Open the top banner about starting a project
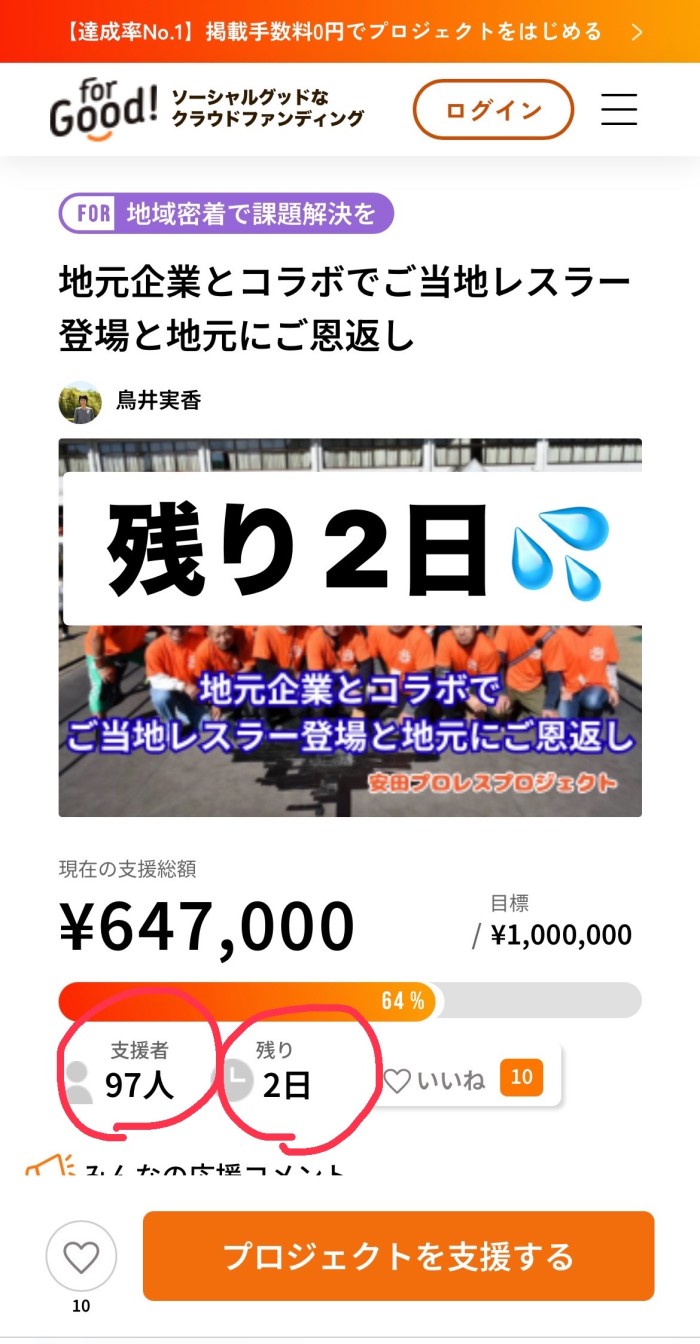Image resolution: width=700 pixels, height=1344 pixels. point(350,31)
